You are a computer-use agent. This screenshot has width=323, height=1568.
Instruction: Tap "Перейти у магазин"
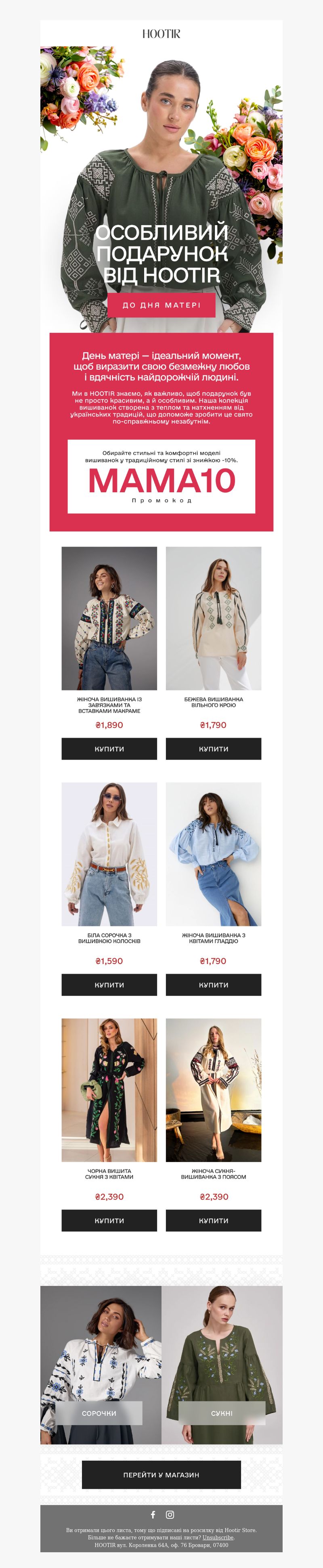click(161, 1474)
